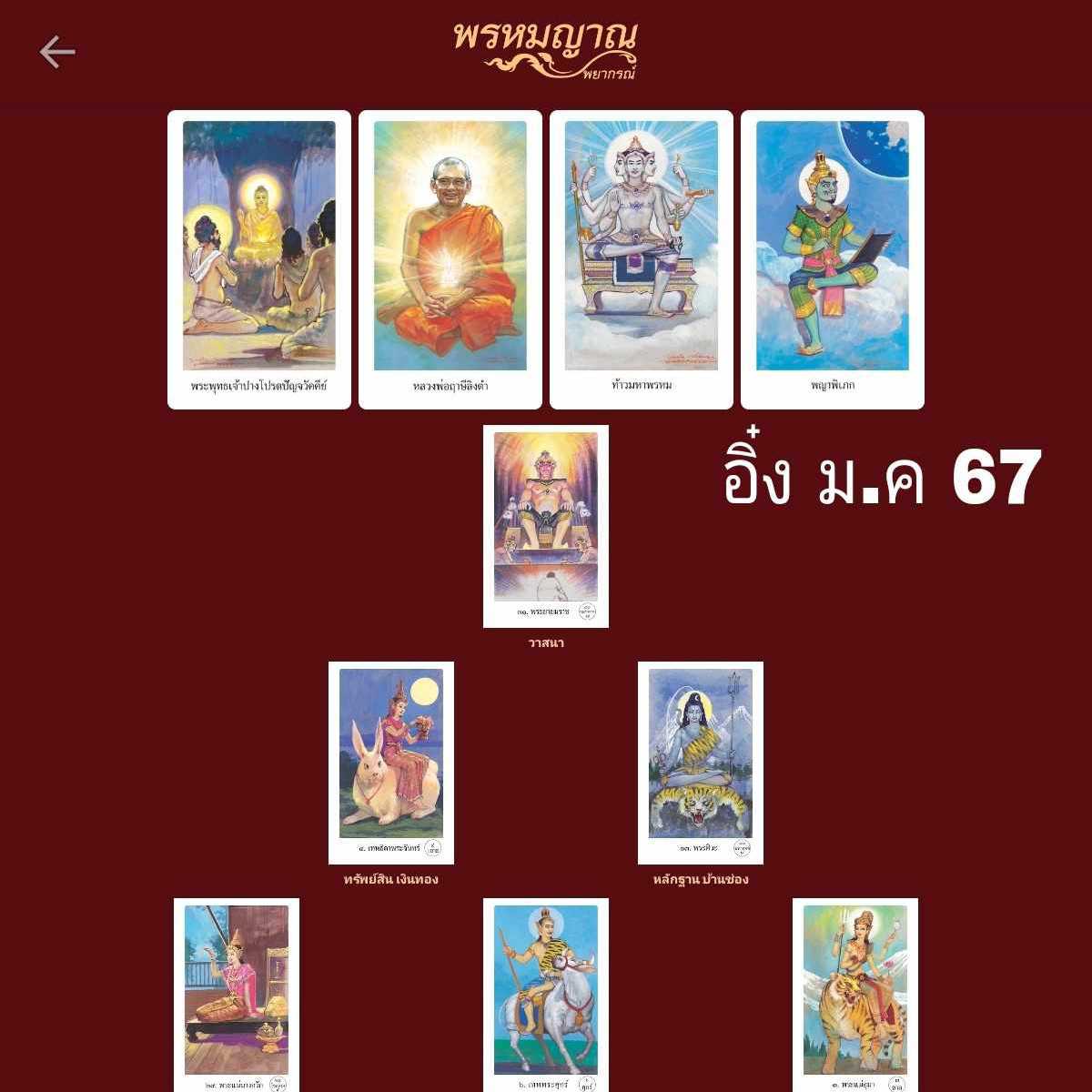Open the หลักฐาน บ้านช่อง card
Viewport: 1092px width, 1092px height.
pyautogui.click(x=701, y=763)
